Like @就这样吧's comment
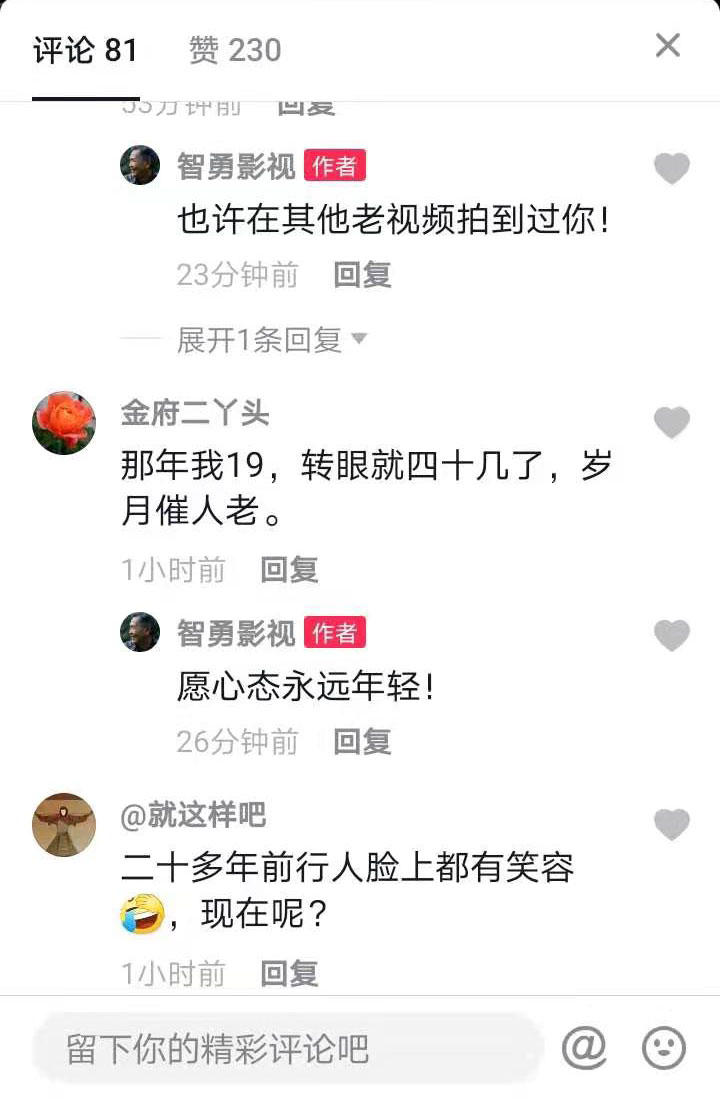 [672, 825]
